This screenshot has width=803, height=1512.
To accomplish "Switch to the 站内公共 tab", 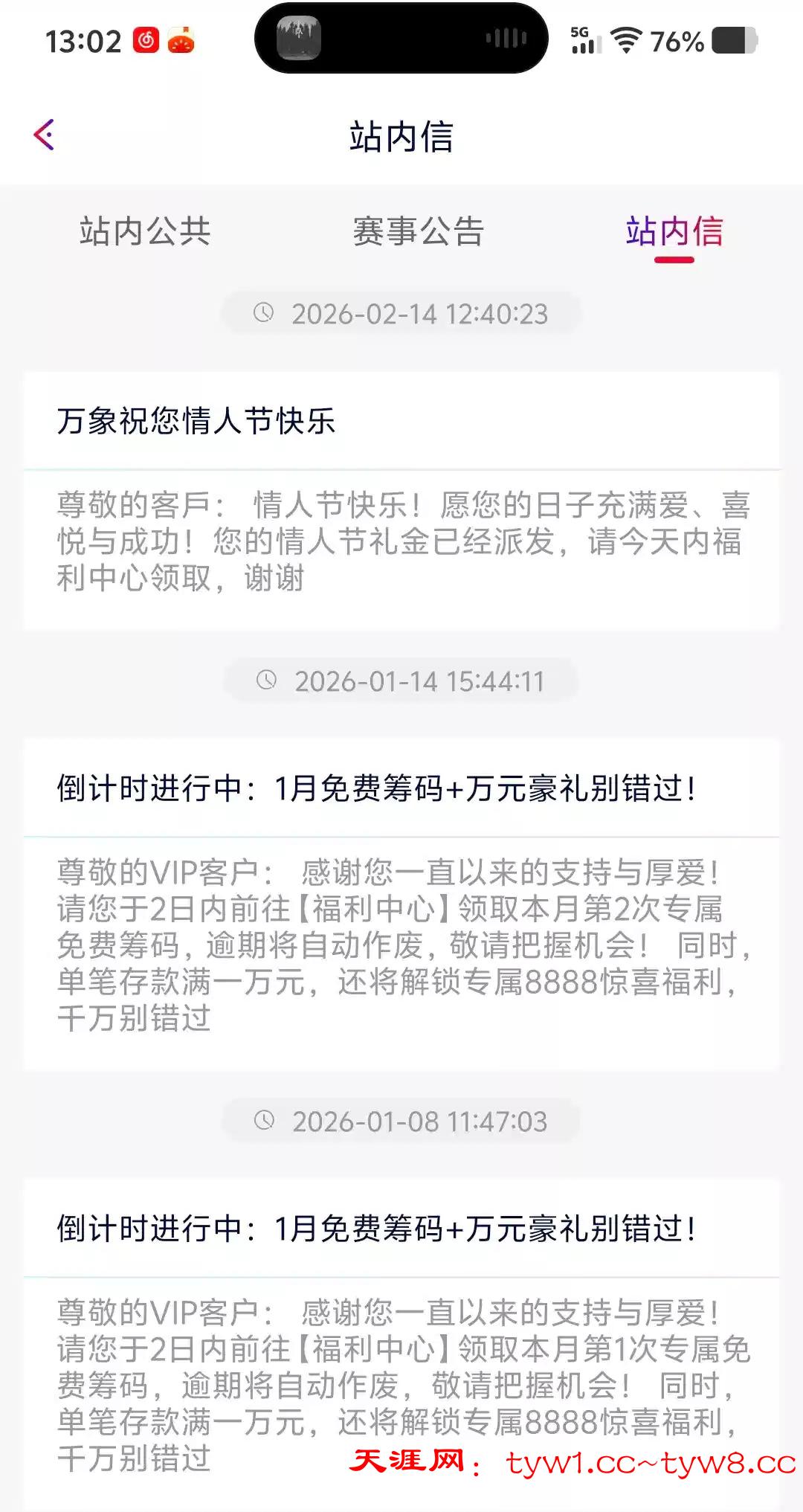I will (145, 231).
